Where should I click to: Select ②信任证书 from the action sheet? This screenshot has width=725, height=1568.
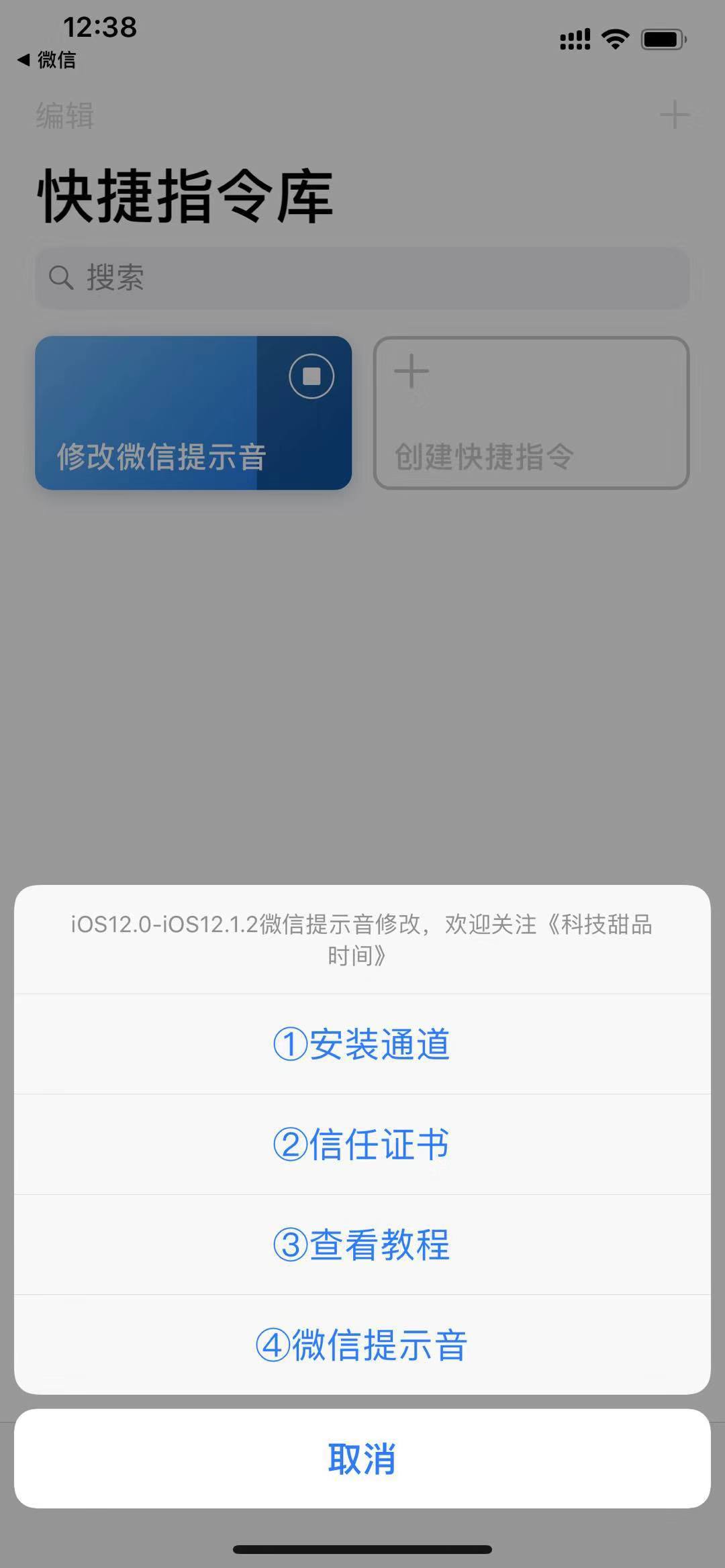pos(362,1145)
